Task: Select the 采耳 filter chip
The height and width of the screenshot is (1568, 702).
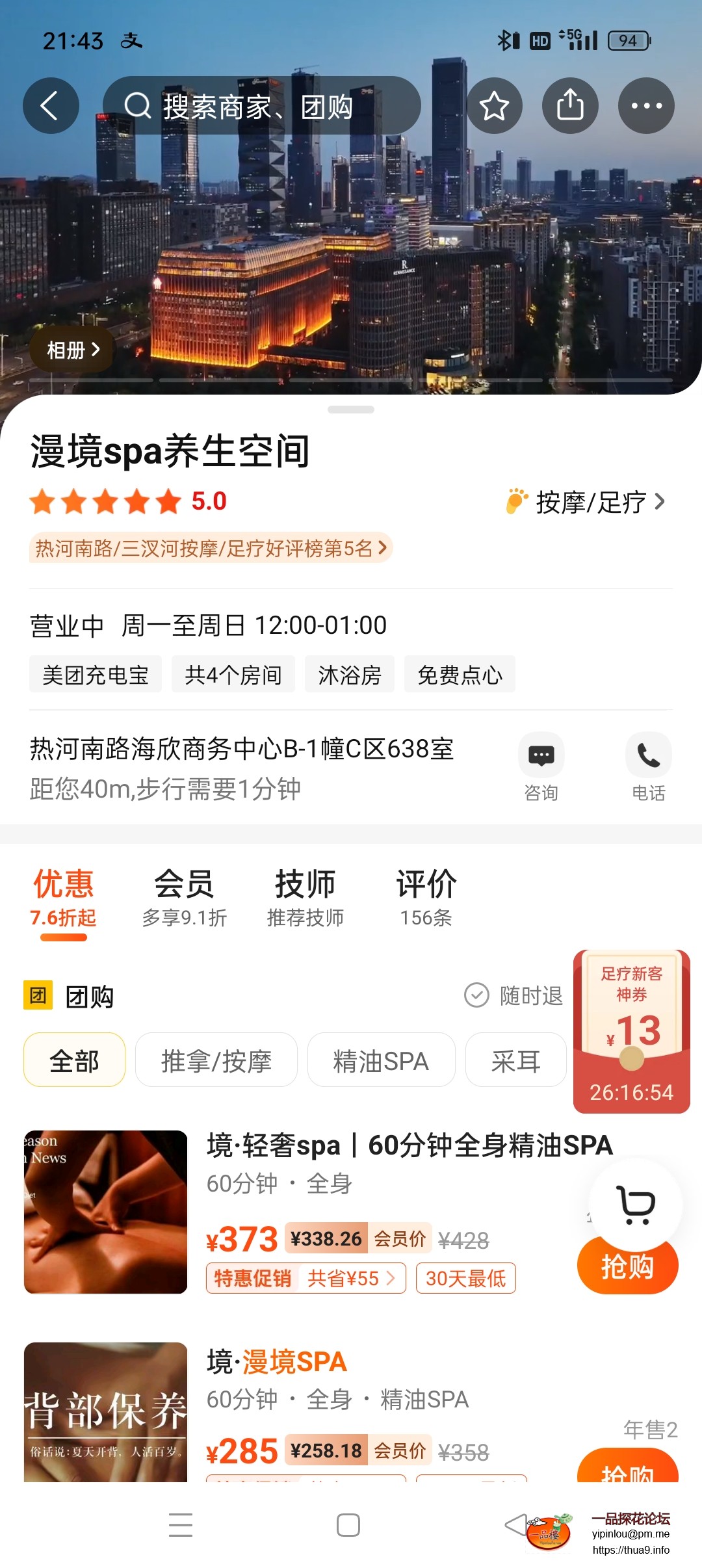Action: coord(515,1060)
